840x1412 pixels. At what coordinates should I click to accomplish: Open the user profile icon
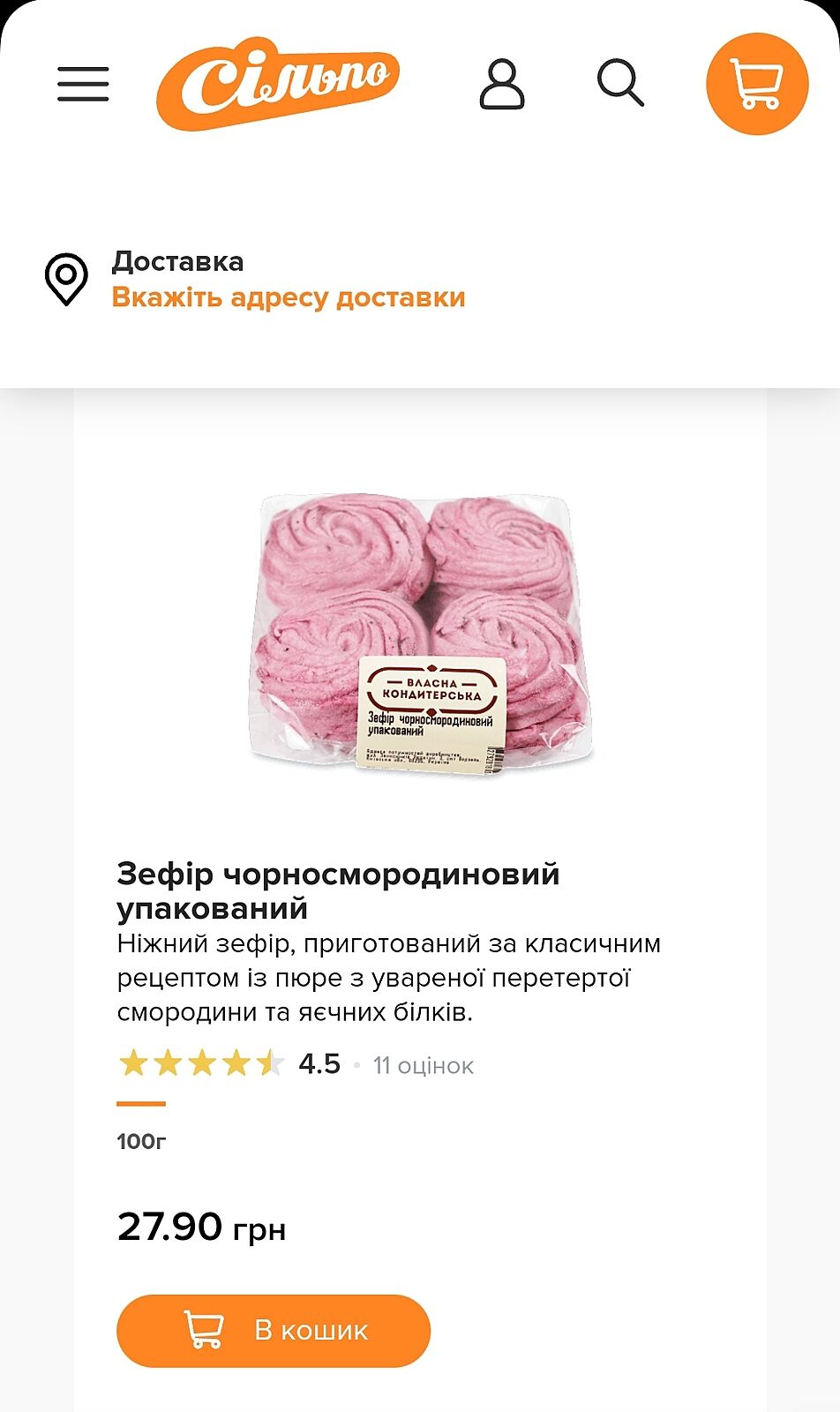pos(502,84)
